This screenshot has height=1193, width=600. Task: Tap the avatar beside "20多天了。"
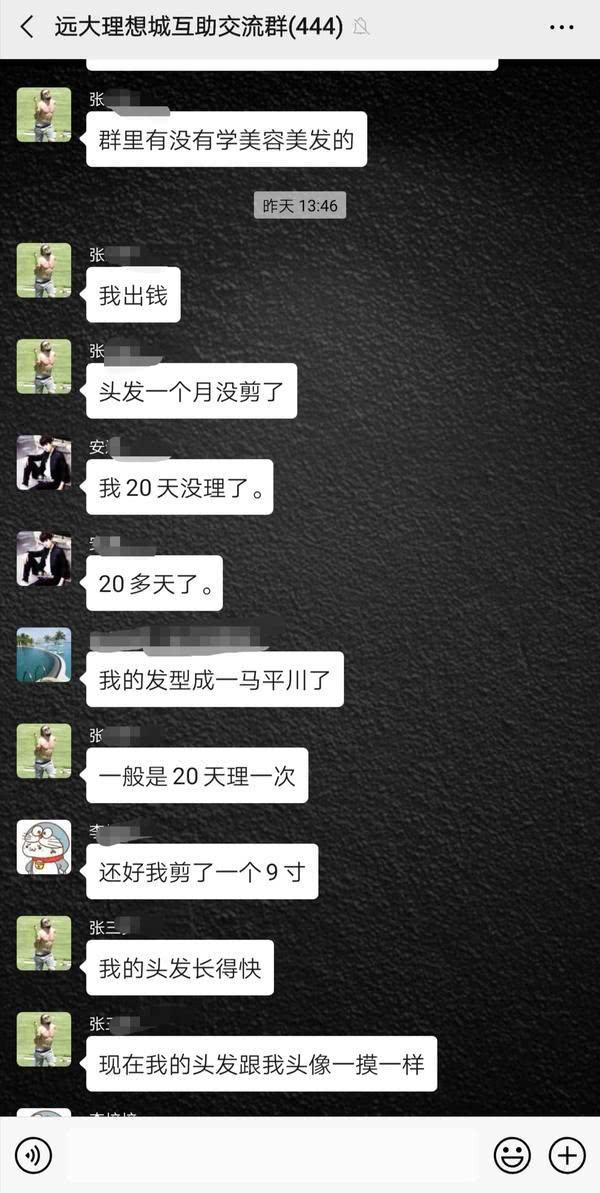(44, 558)
